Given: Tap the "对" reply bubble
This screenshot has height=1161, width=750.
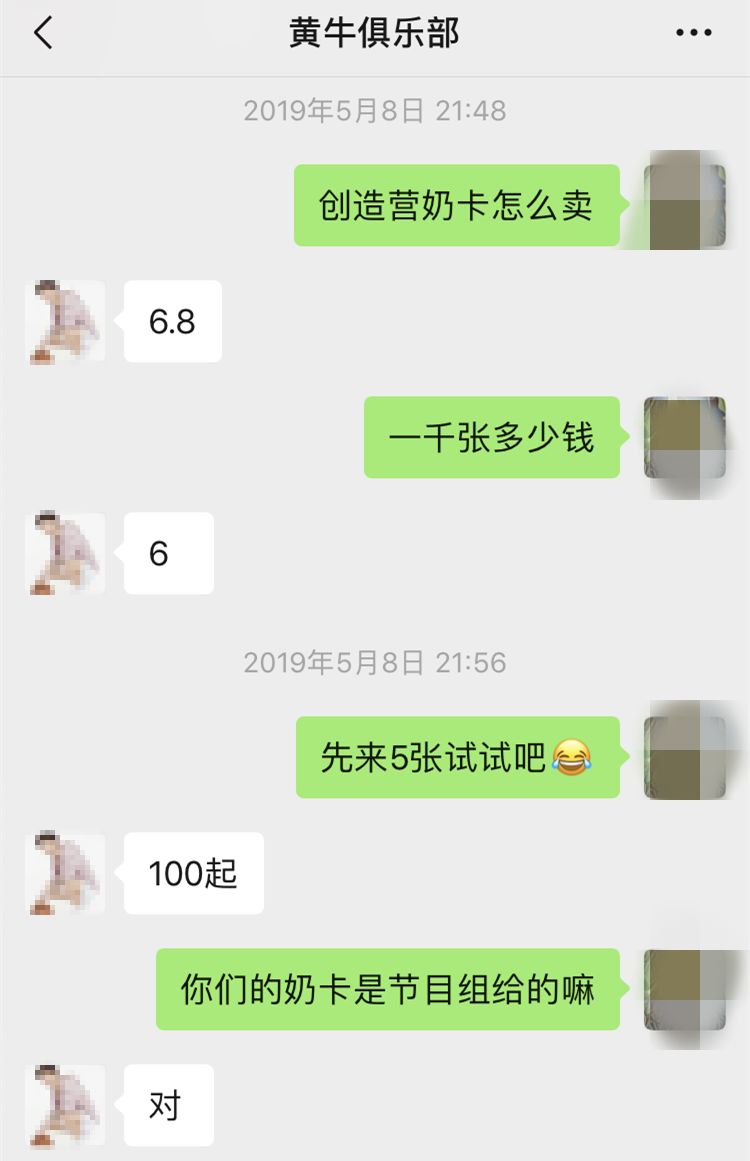Looking at the screenshot, I should click(167, 1104).
